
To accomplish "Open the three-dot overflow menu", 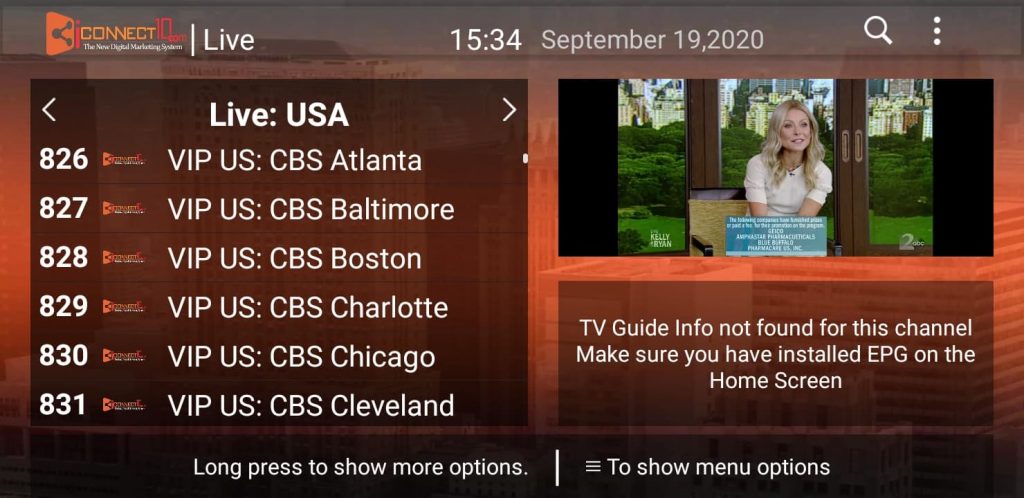I will pyautogui.click(x=936, y=31).
